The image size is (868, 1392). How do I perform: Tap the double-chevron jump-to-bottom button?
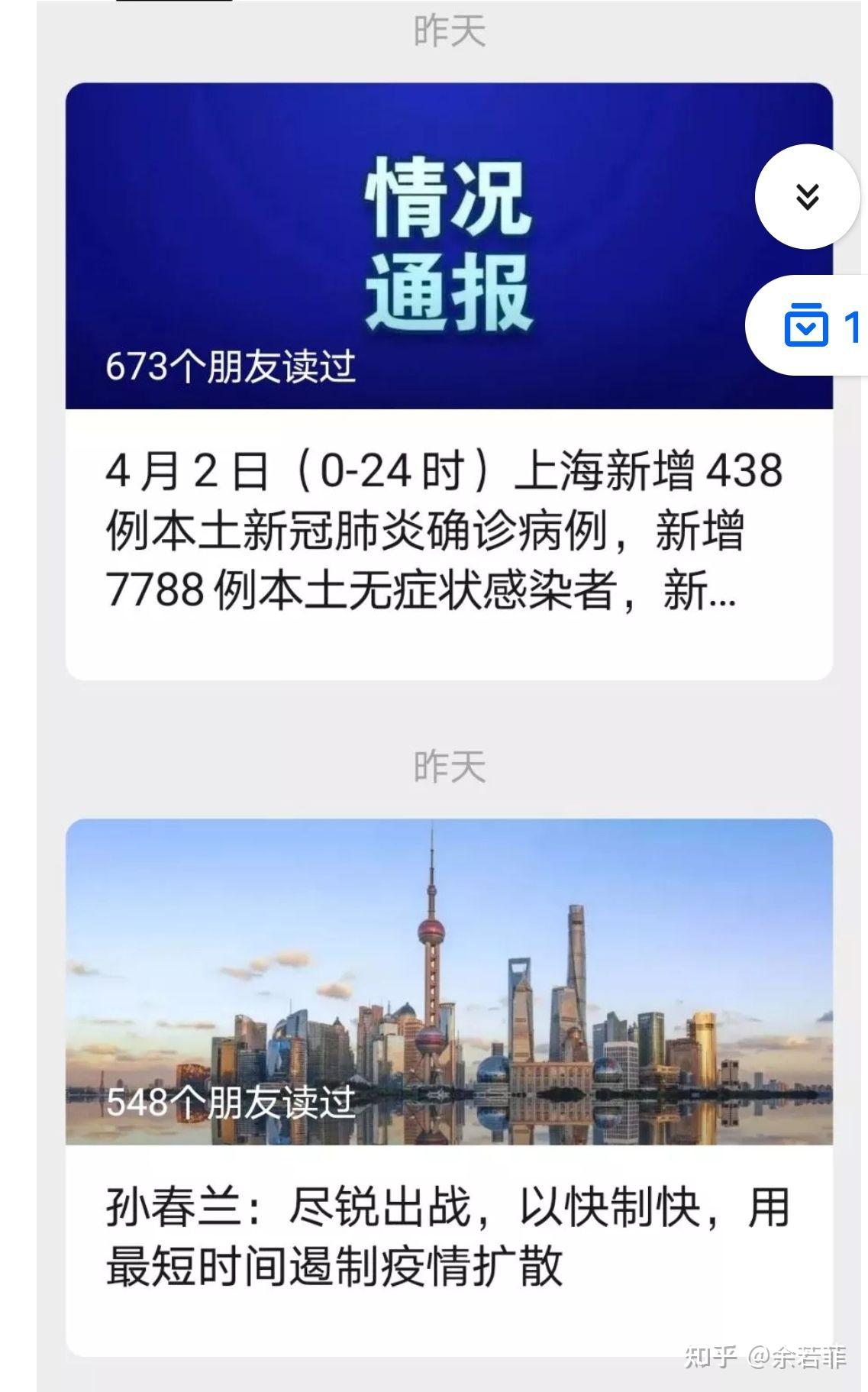tap(808, 196)
